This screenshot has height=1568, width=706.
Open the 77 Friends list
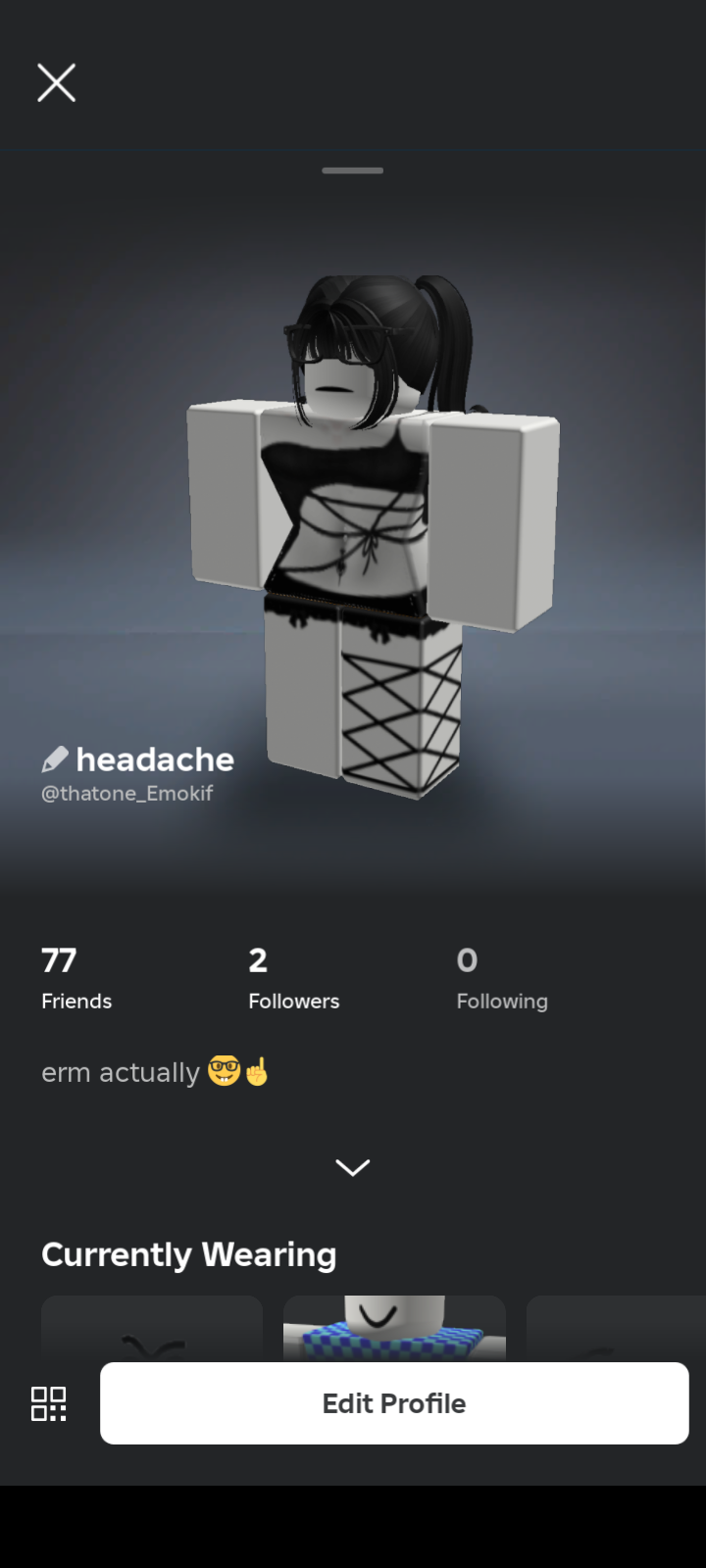[76, 978]
